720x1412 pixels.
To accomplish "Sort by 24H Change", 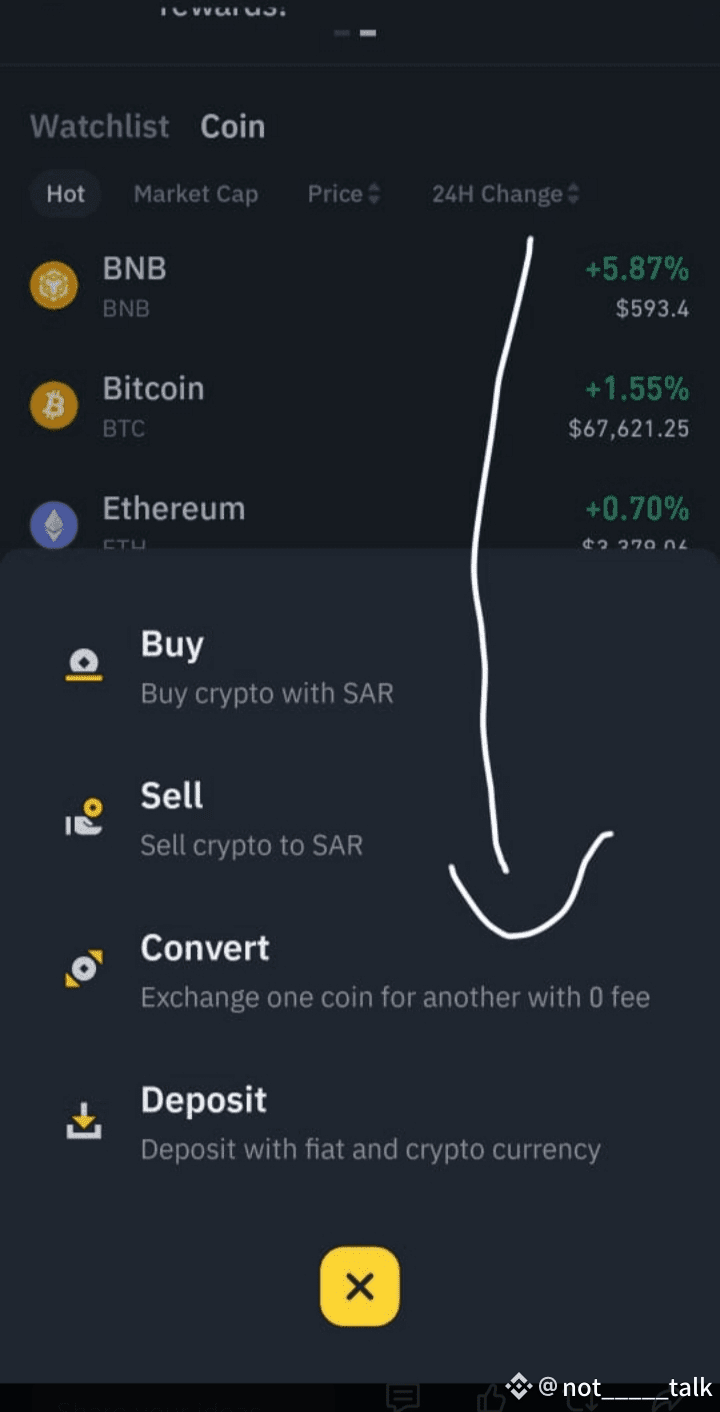I will (x=504, y=194).
